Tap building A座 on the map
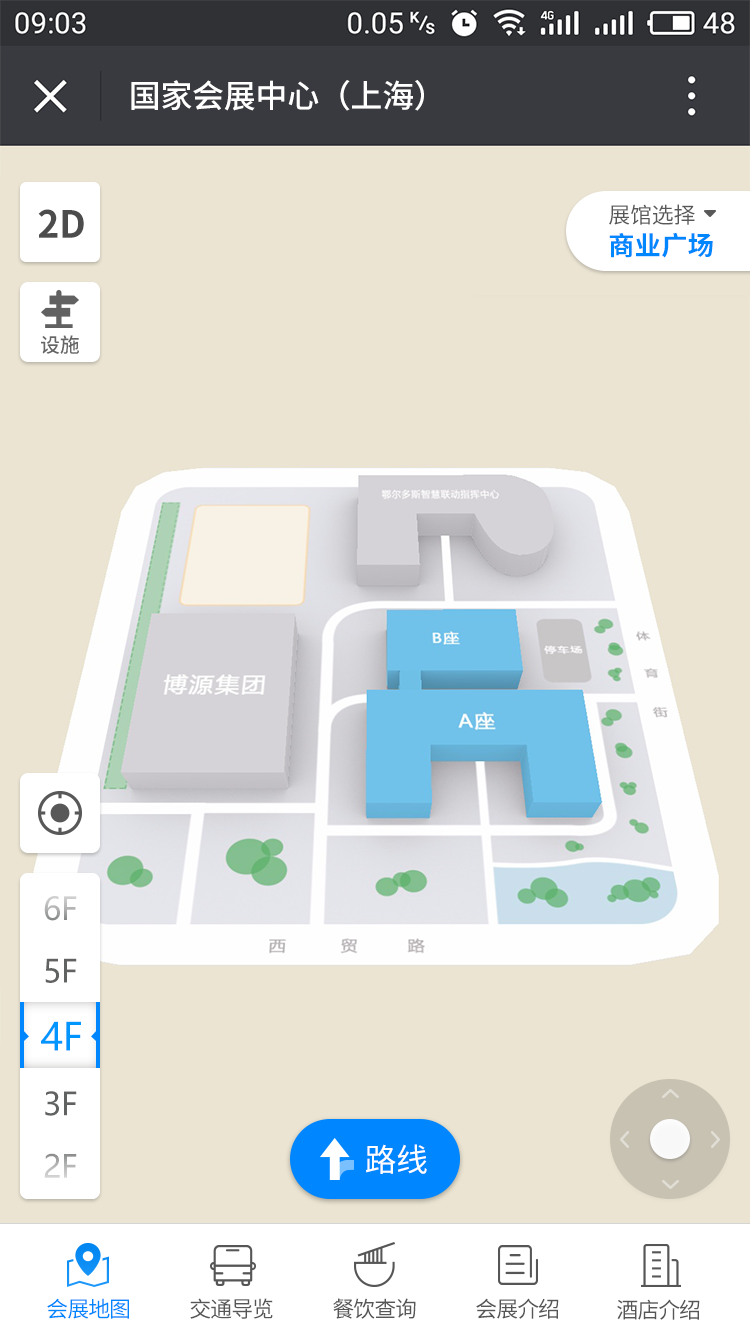This screenshot has width=750, height=1334. pos(480,720)
